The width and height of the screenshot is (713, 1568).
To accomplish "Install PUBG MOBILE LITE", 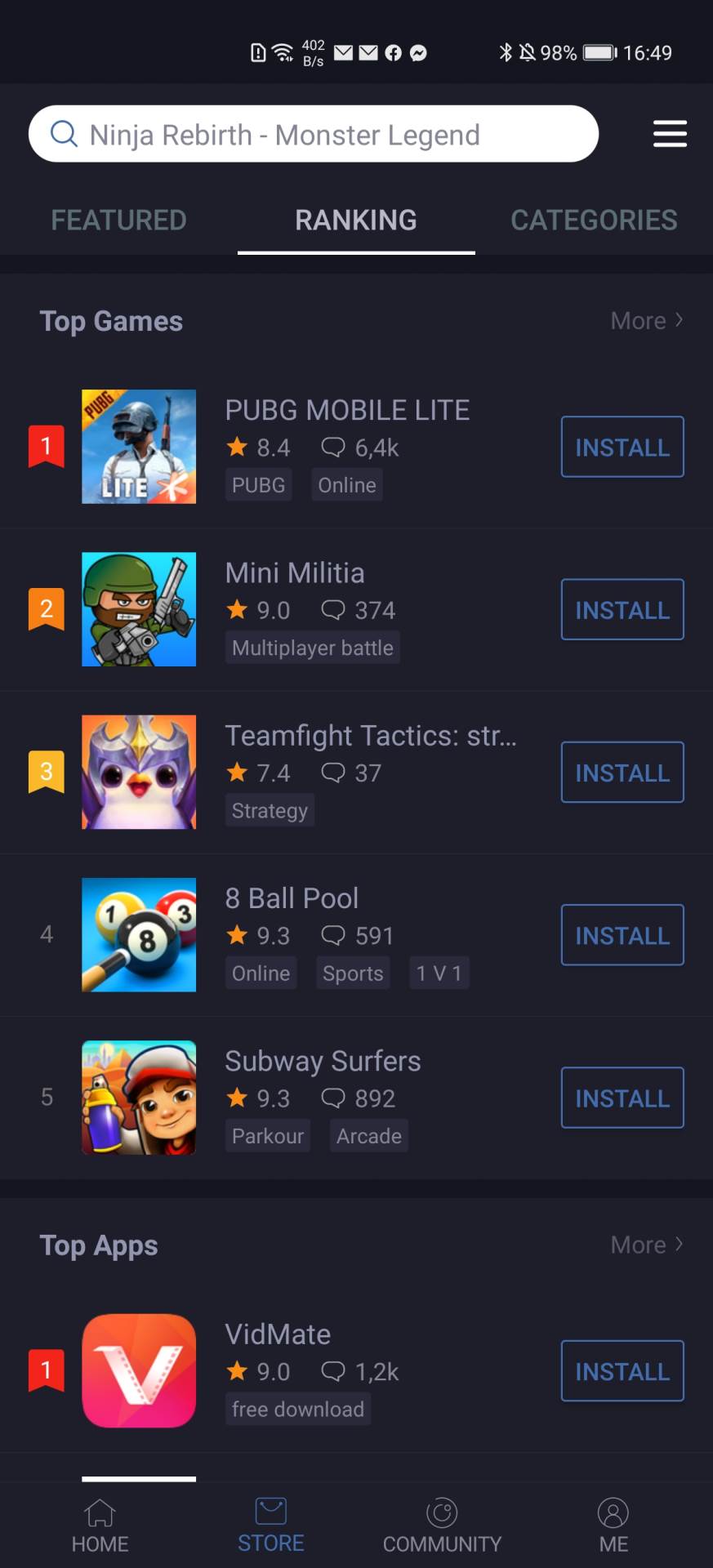I will [x=622, y=447].
